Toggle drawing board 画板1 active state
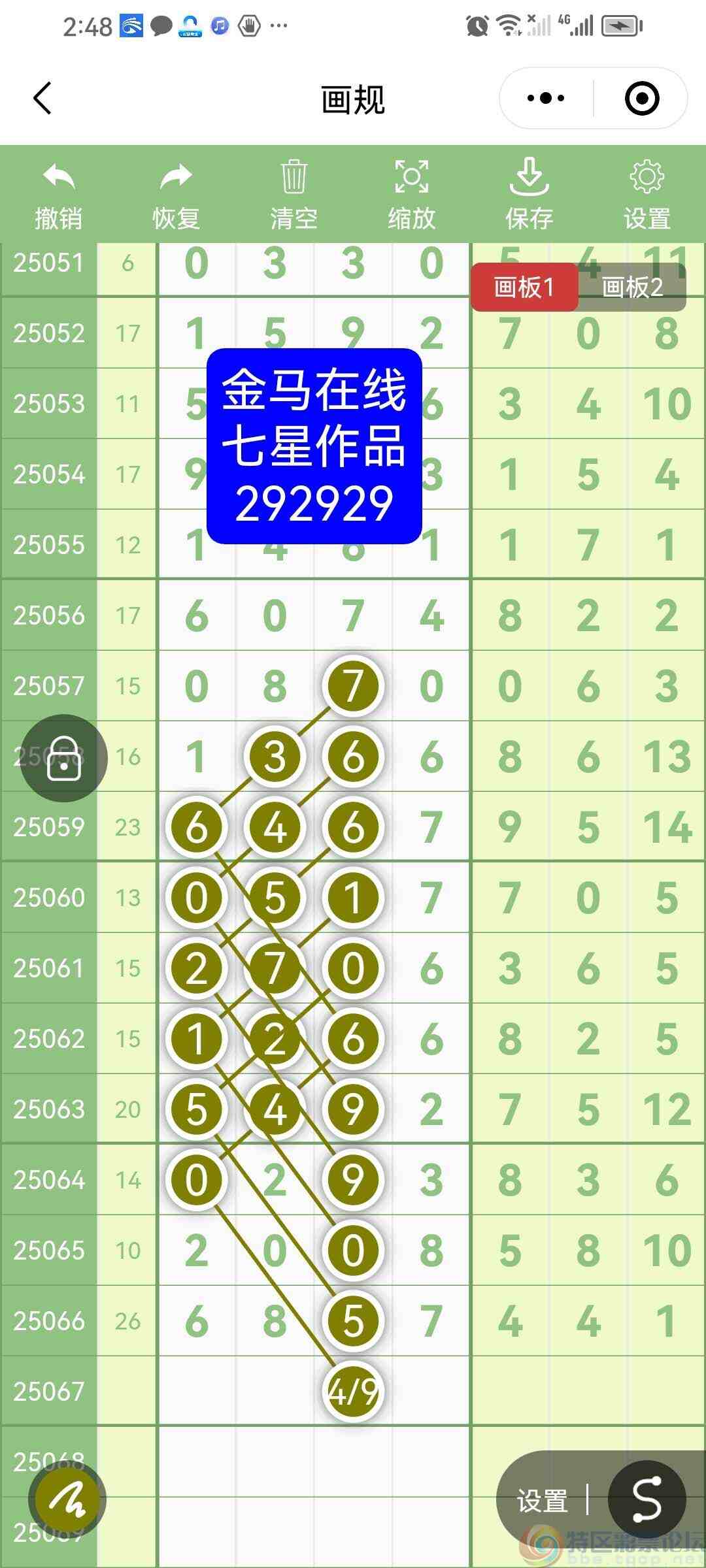This screenshot has height=1568, width=706. (x=525, y=286)
